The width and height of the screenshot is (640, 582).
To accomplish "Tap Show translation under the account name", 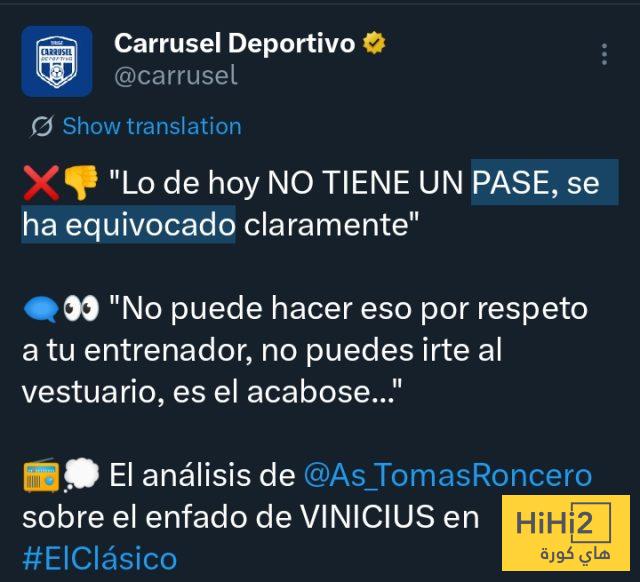I will click(x=151, y=126).
